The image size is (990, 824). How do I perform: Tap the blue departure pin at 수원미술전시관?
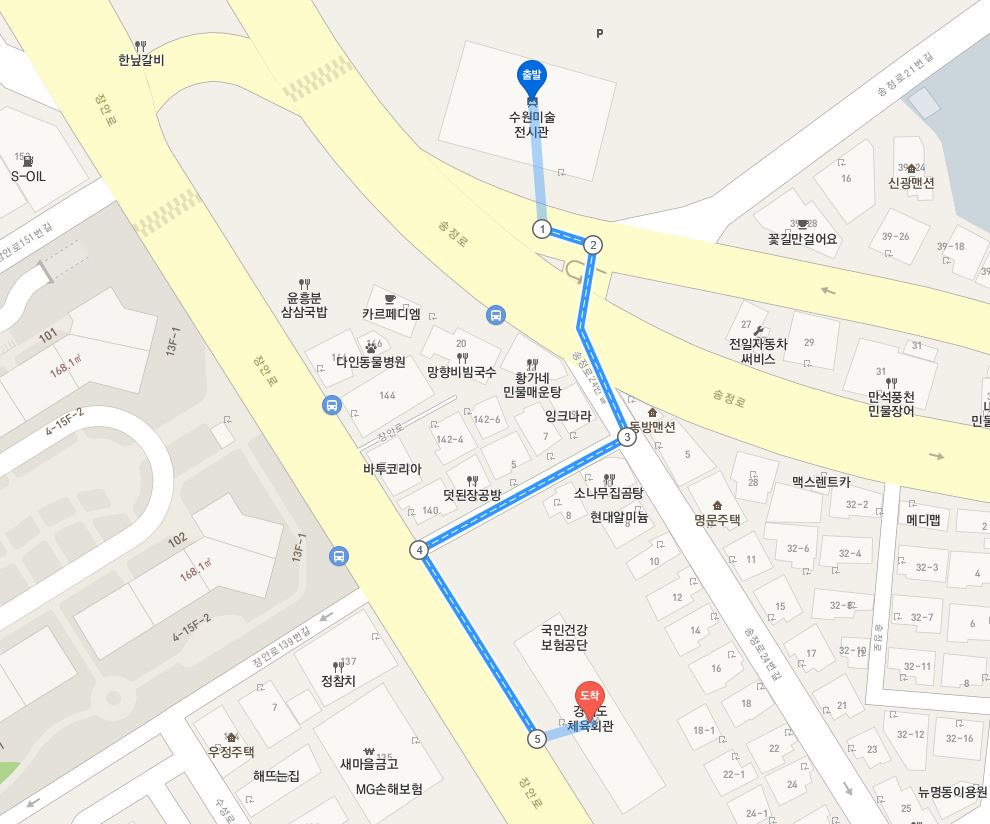coord(532,78)
